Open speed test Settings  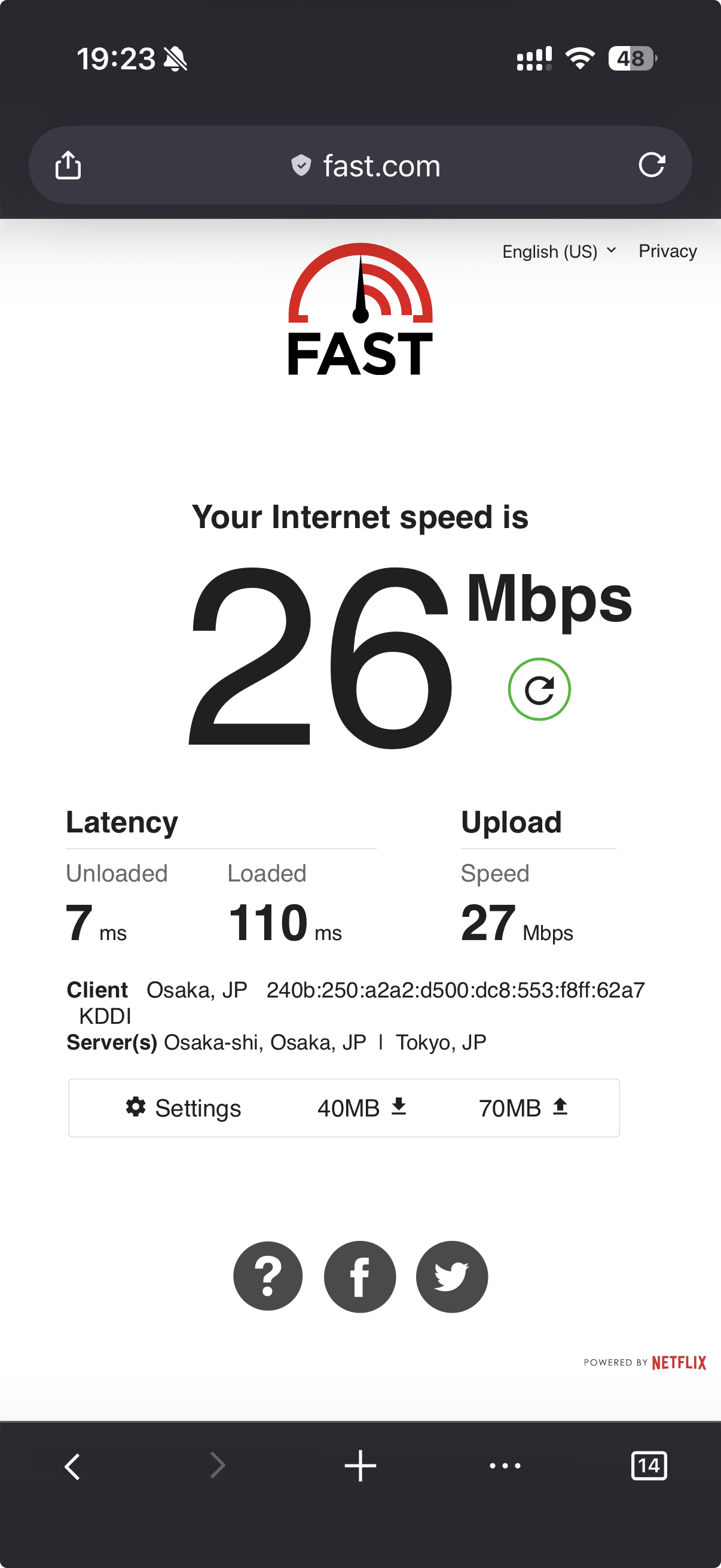[183, 1108]
